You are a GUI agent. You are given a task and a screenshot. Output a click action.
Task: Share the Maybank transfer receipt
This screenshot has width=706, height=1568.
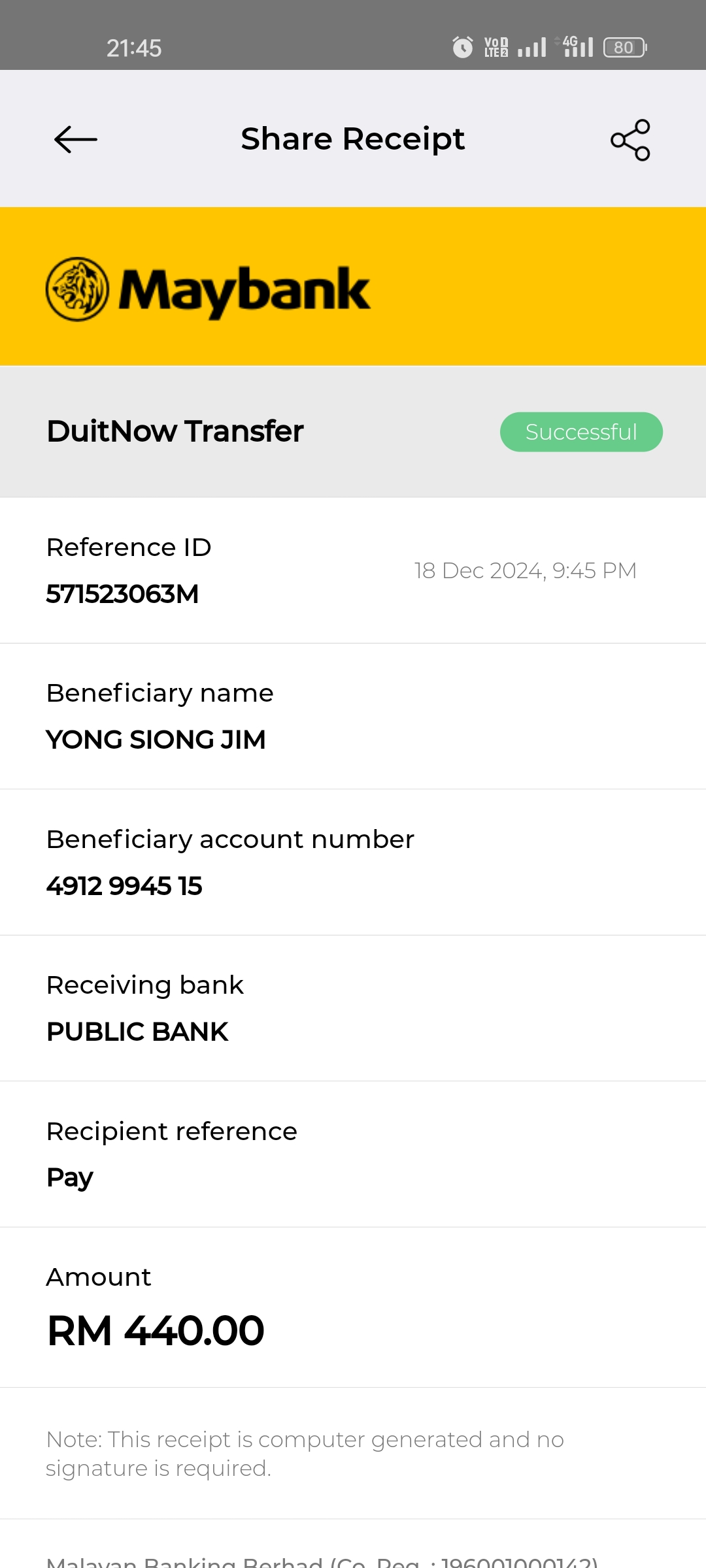630,140
